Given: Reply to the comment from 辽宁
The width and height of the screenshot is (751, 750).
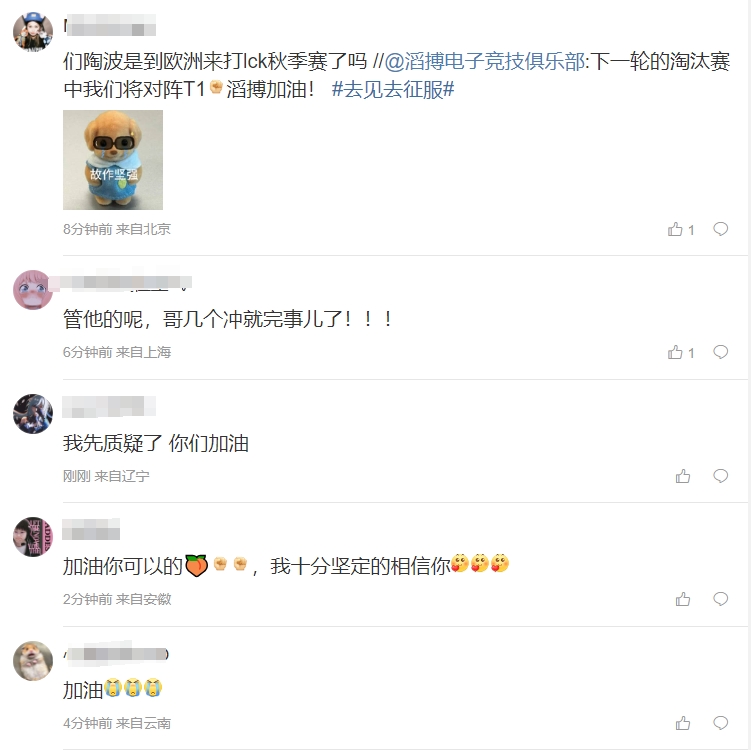Looking at the screenshot, I should [x=720, y=476].
